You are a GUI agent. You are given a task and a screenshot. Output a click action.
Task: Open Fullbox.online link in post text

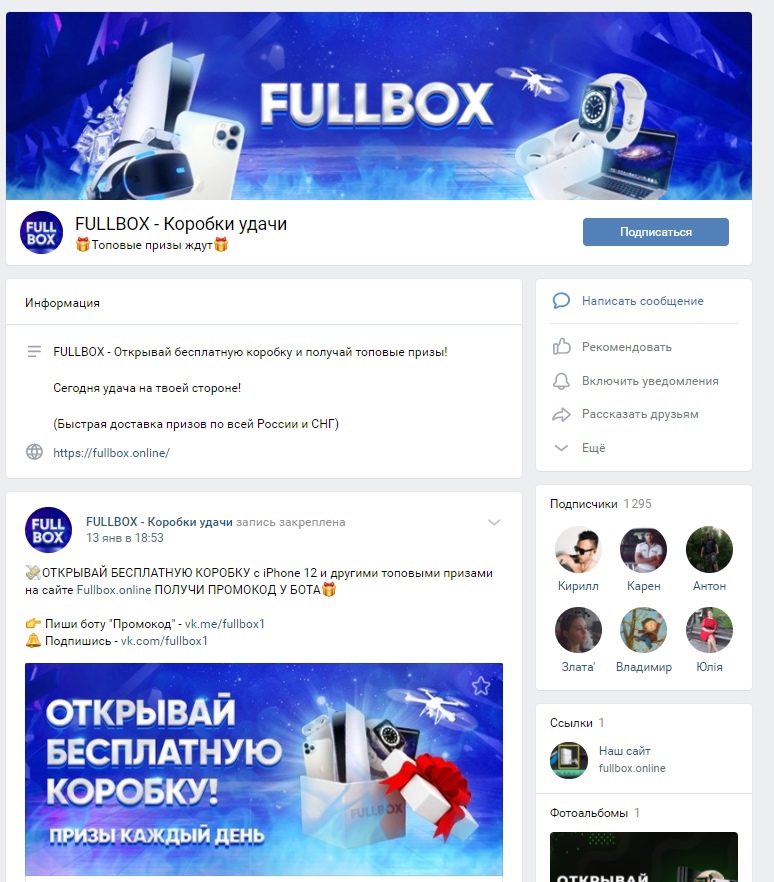pyautogui.click(x=114, y=590)
